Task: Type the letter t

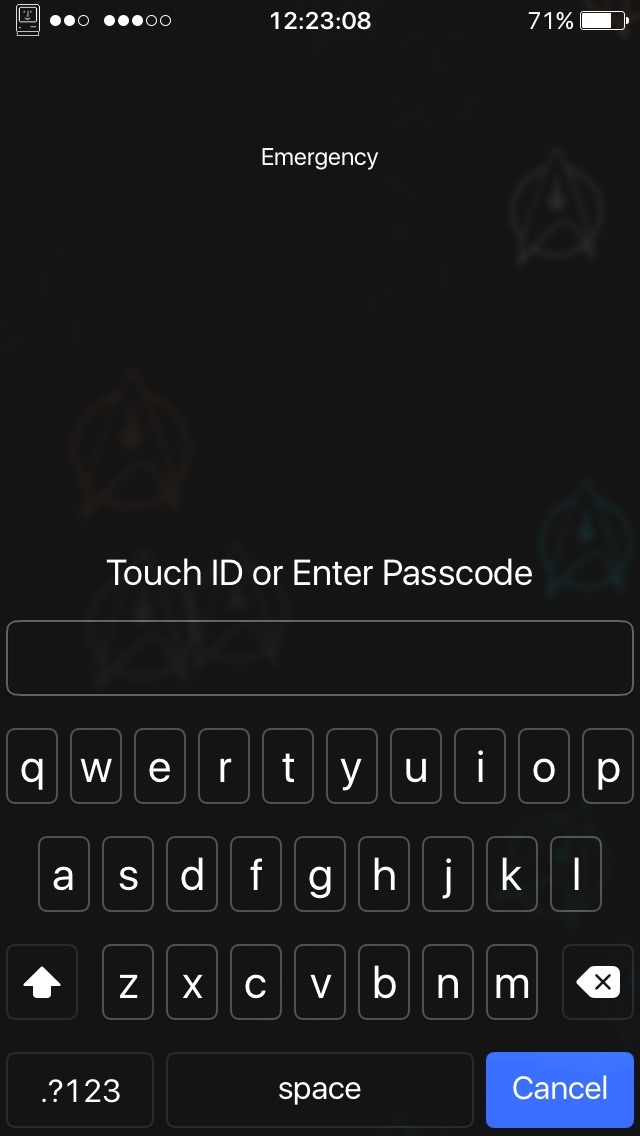Action: [x=288, y=767]
